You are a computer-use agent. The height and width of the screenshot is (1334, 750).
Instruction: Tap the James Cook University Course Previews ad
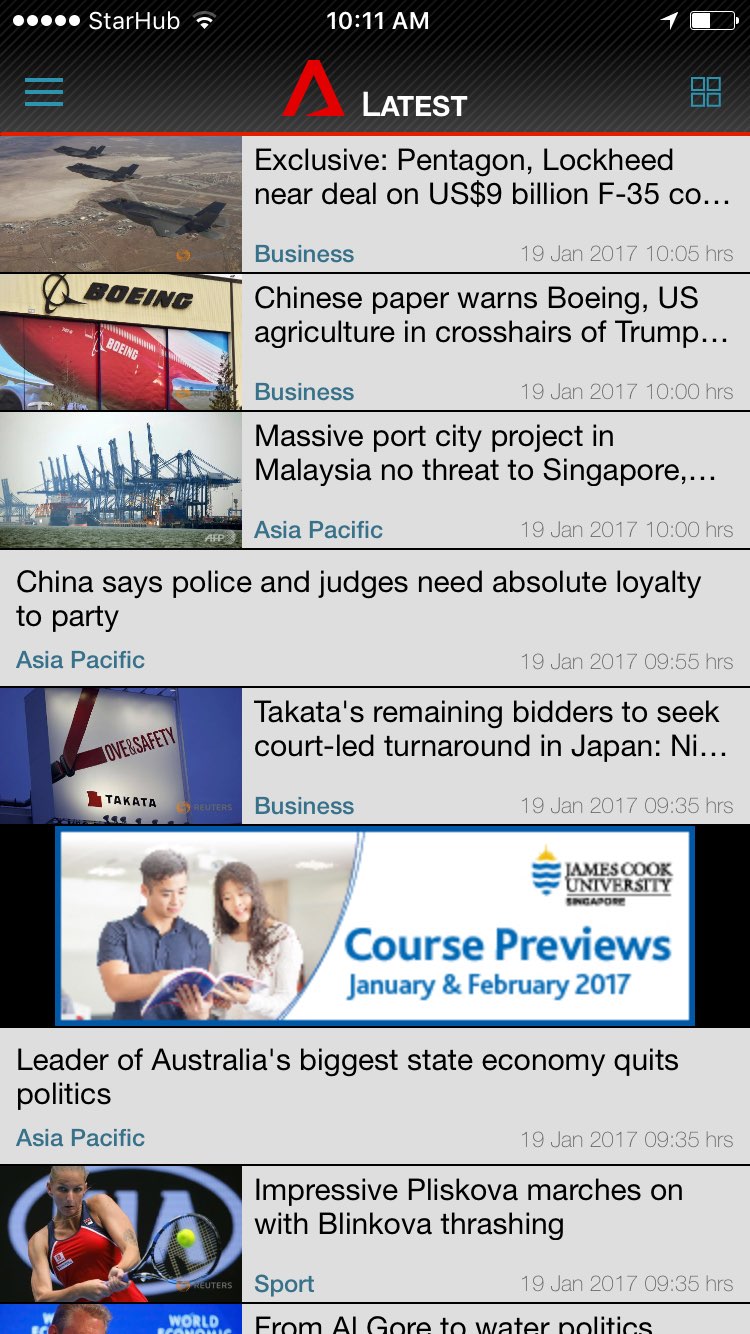coord(375,926)
